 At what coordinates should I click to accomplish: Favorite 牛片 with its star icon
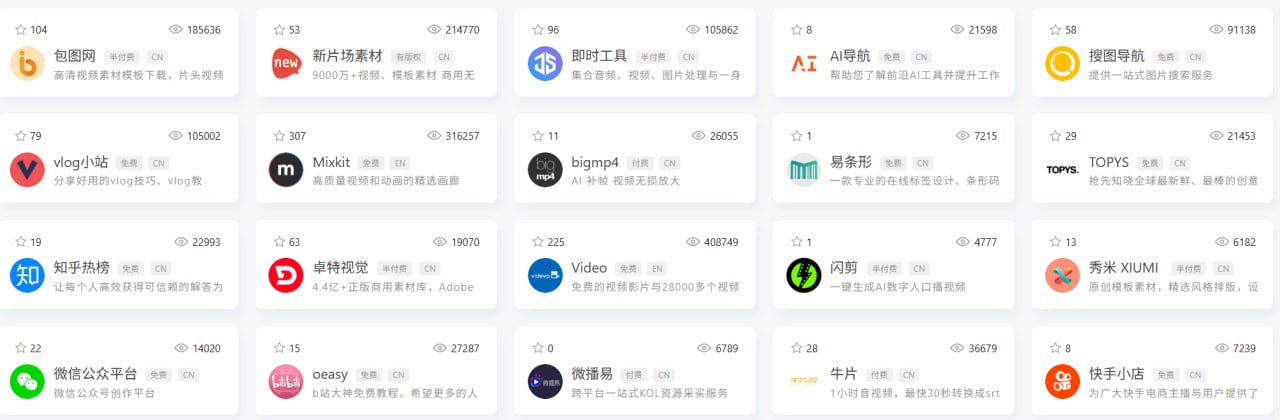click(x=796, y=348)
